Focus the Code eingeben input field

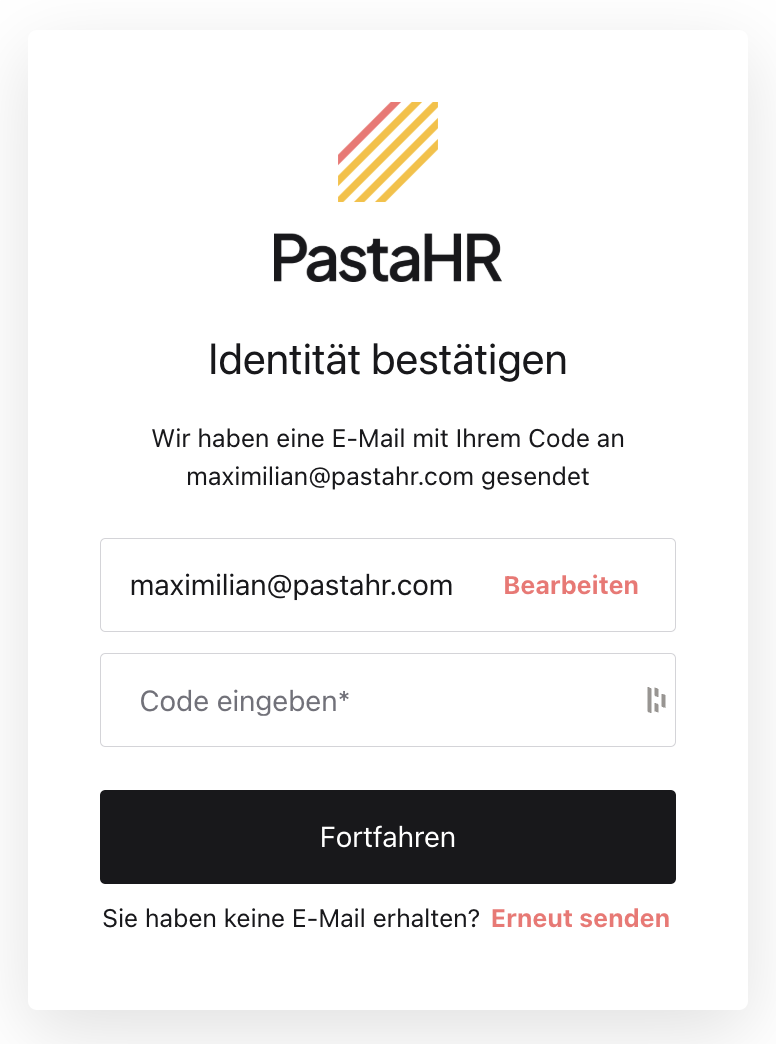point(370,700)
